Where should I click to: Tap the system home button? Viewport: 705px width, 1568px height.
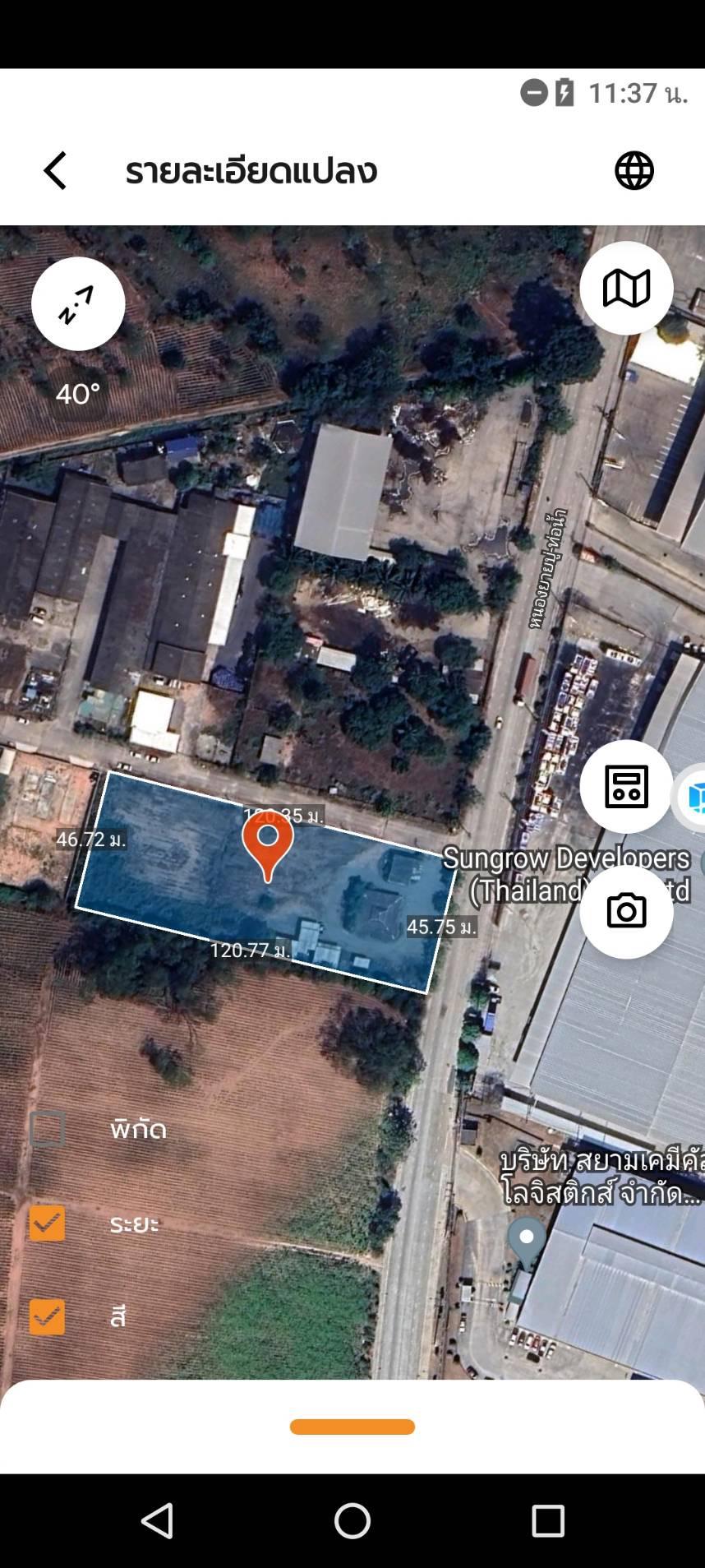pos(352,1521)
